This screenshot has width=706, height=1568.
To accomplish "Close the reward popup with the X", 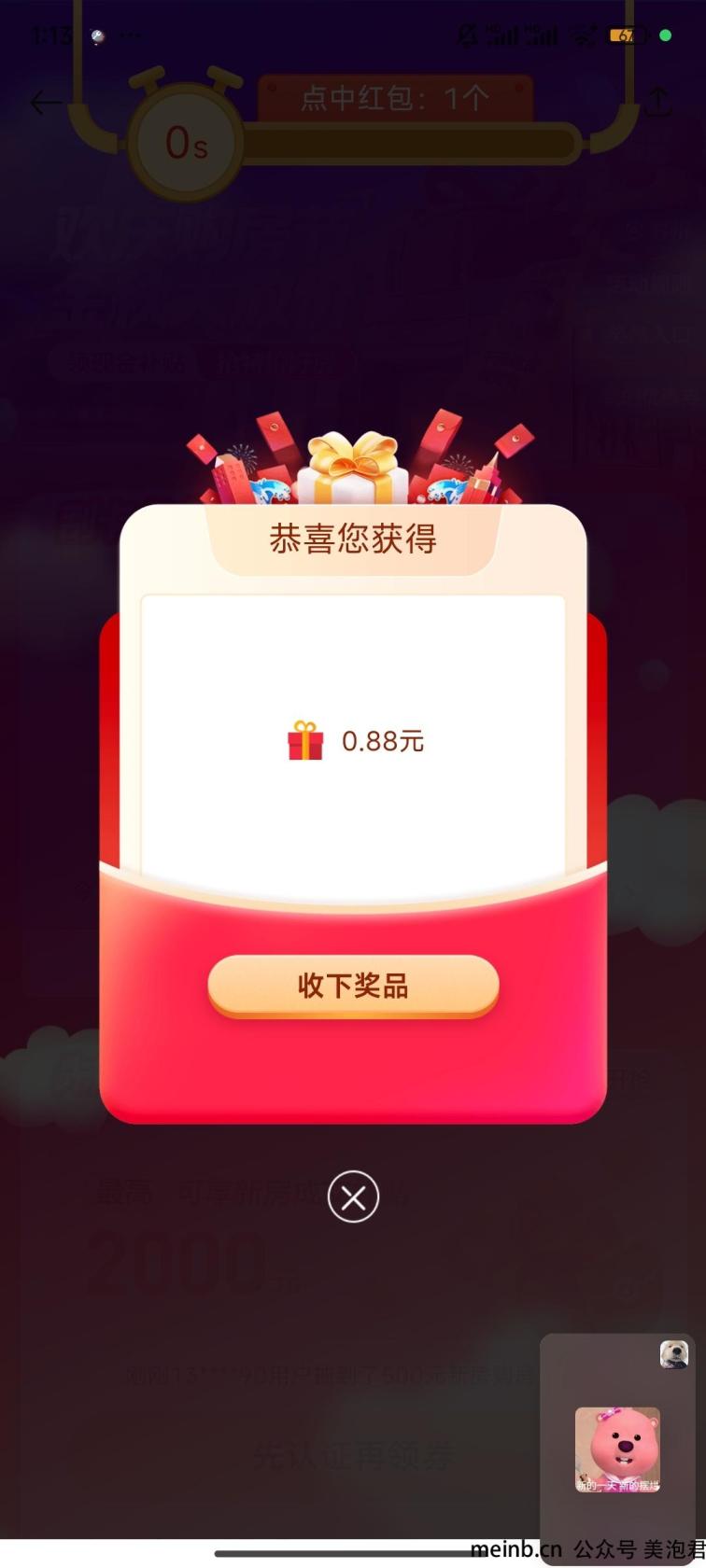I will pyautogui.click(x=353, y=1197).
